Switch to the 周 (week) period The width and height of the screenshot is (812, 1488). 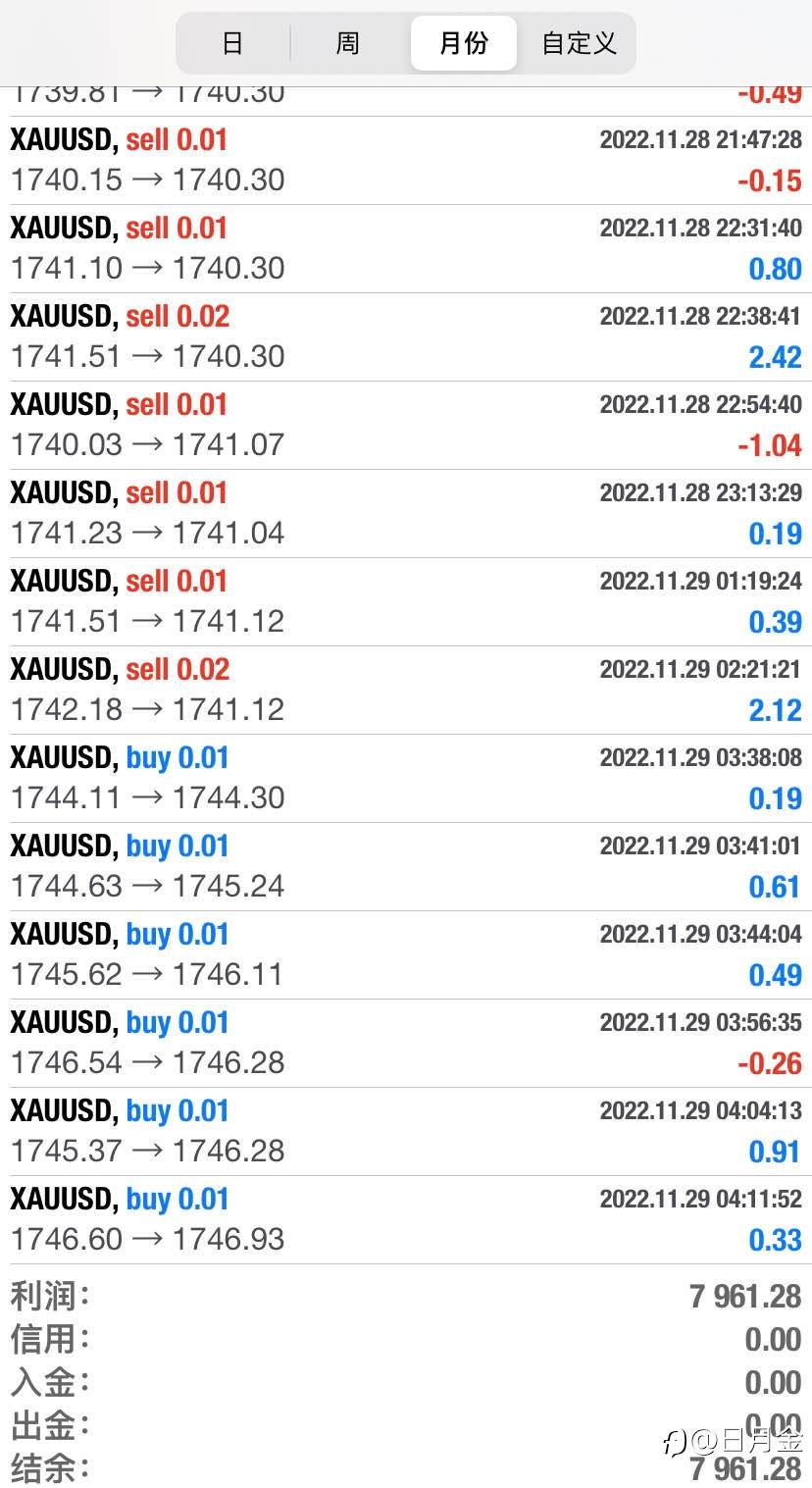[348, 43]
